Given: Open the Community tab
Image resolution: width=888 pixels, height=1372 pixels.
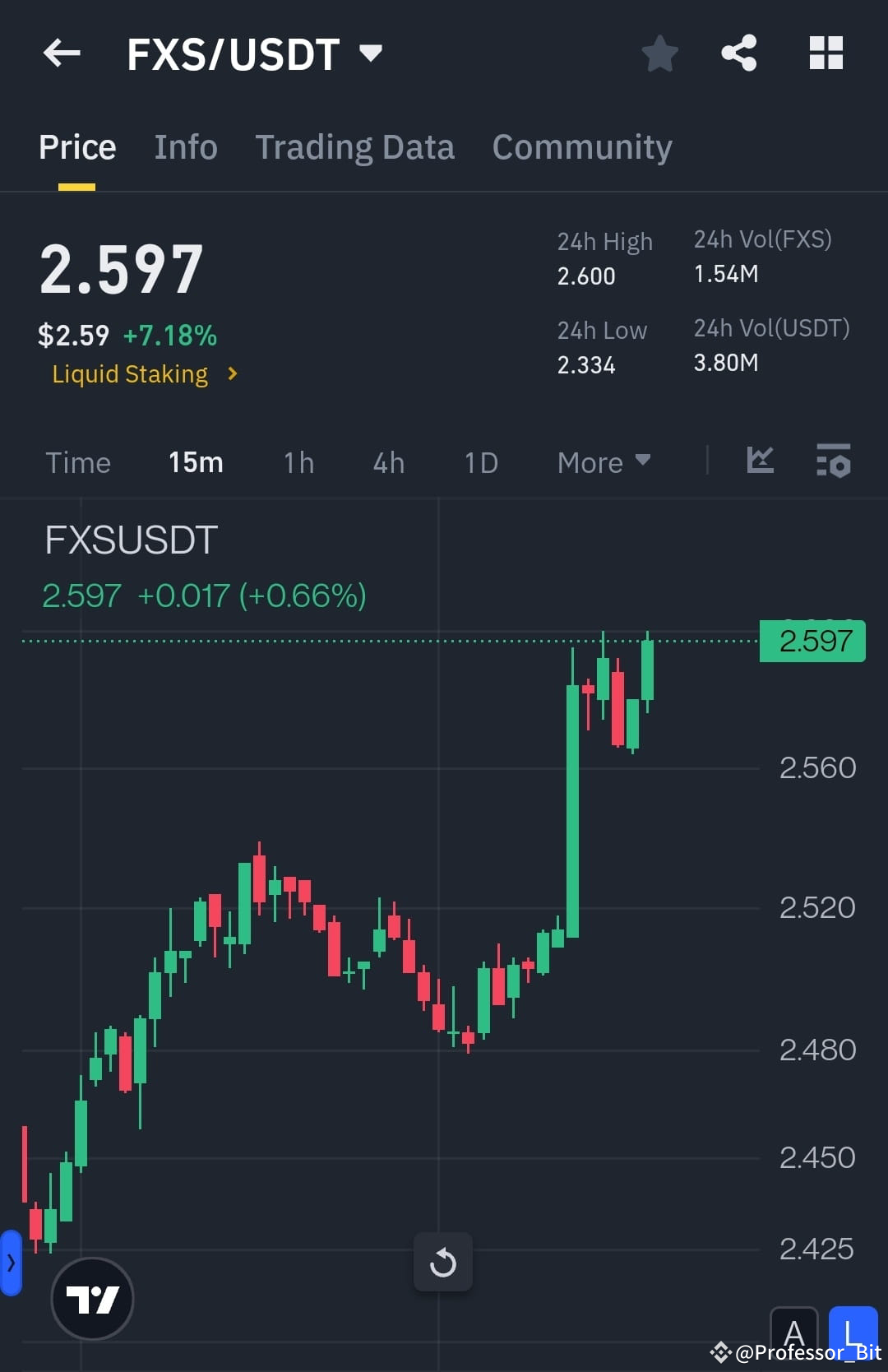Looking at the screenshot, I should tap(581, 146).
